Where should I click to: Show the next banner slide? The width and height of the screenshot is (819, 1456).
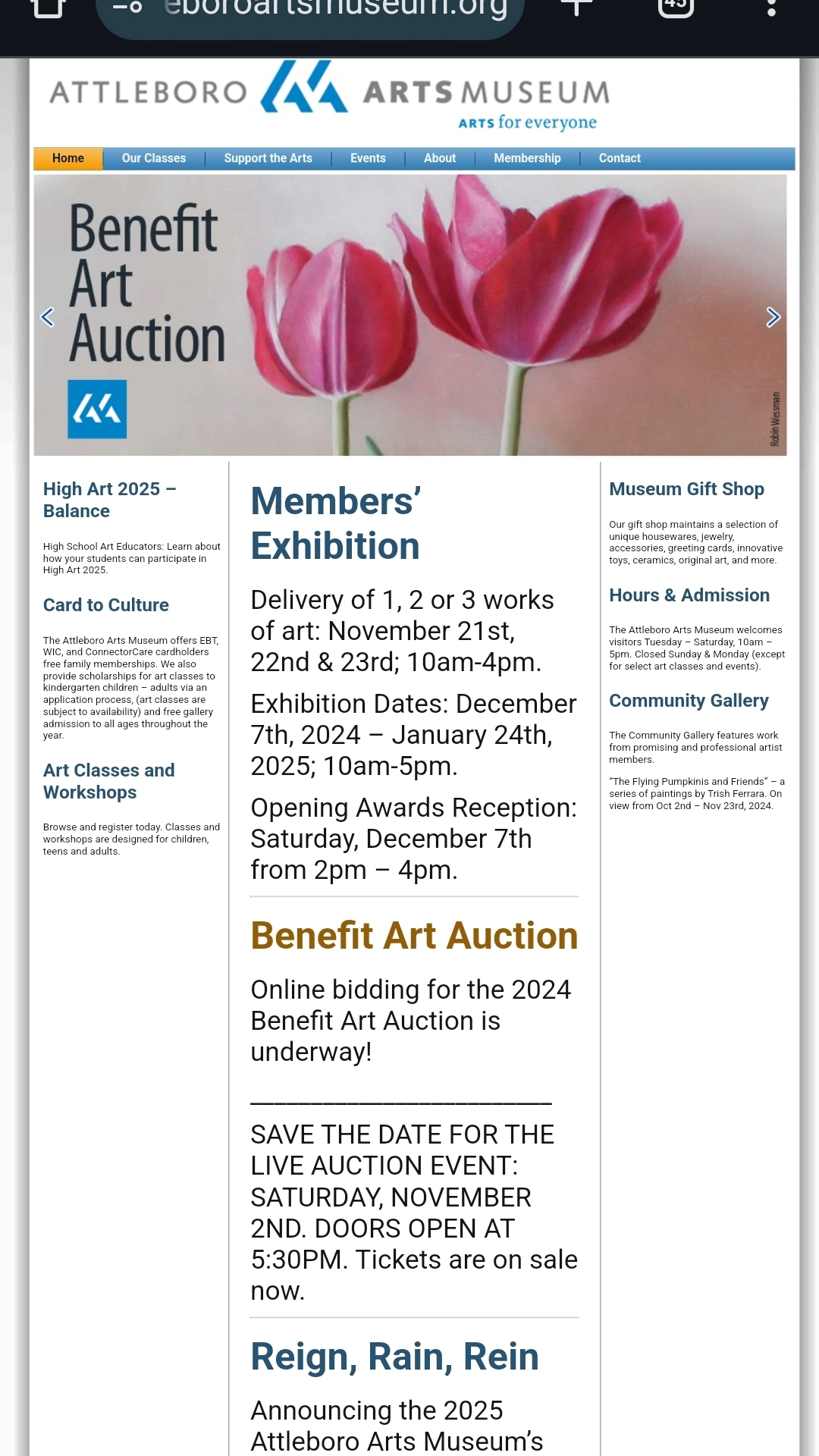[773, 317]
